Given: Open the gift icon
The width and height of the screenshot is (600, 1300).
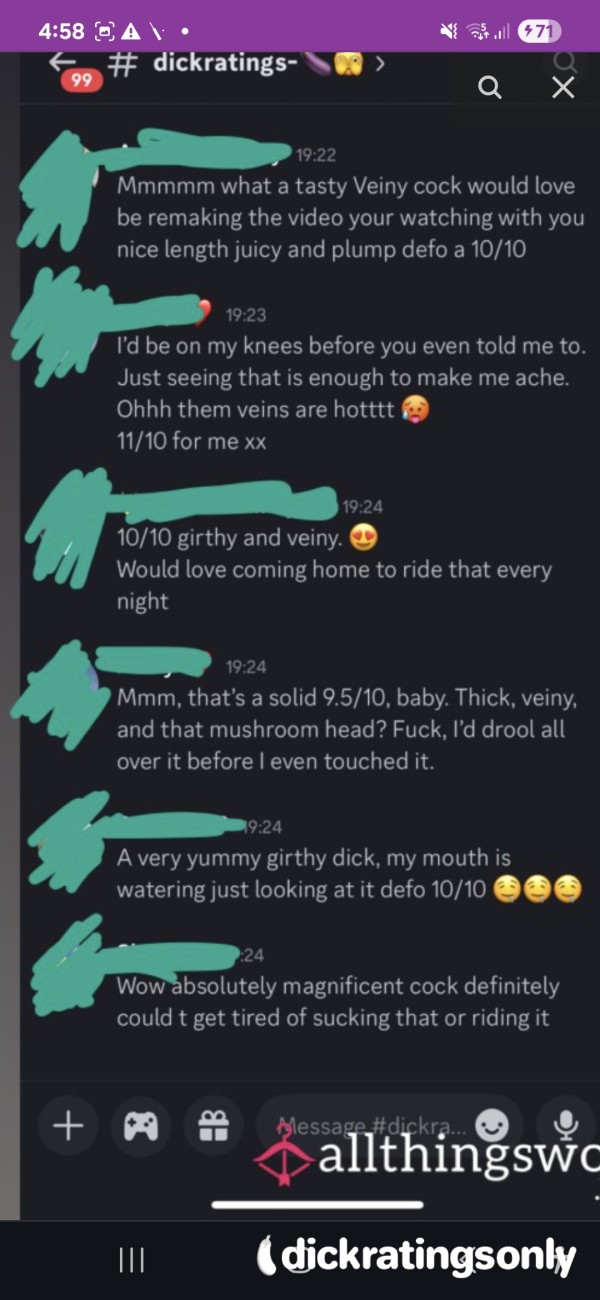Looking at the screenshot, I should pos(213,1127).
